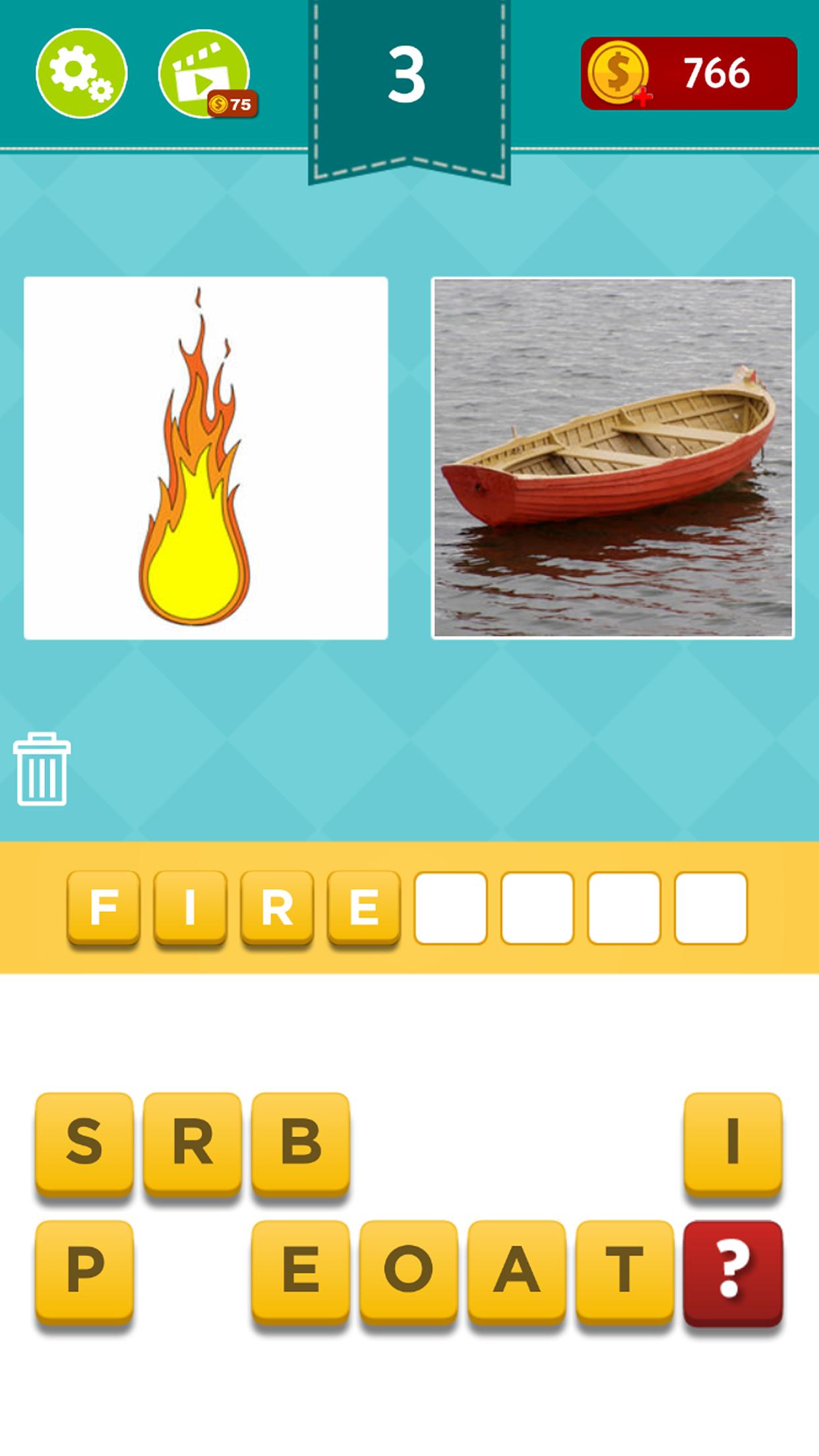Use the red question mark hint
819x1456 pixels.
[733, 1270]
